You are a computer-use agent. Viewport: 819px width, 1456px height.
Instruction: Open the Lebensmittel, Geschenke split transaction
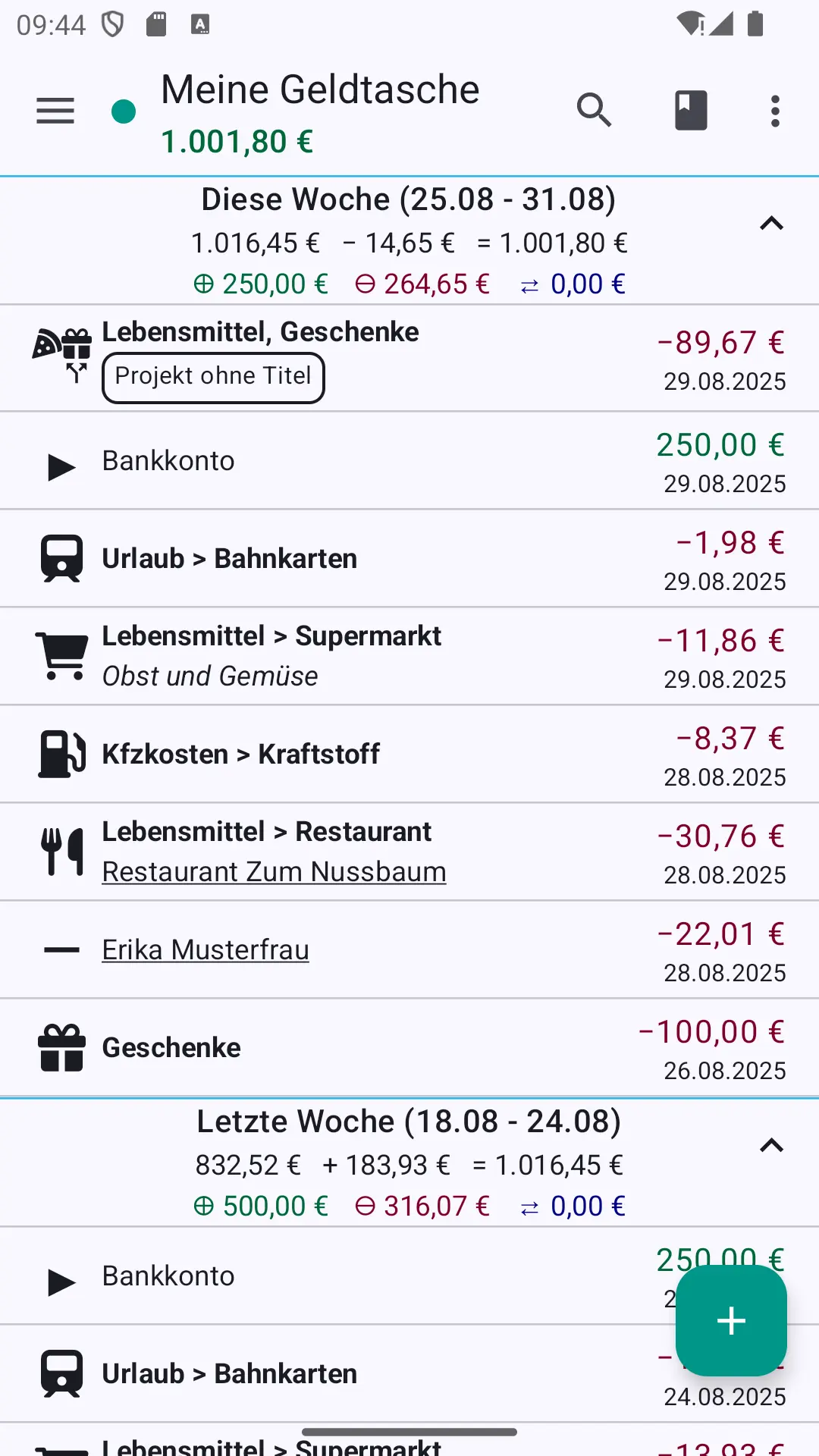[409, 358]
